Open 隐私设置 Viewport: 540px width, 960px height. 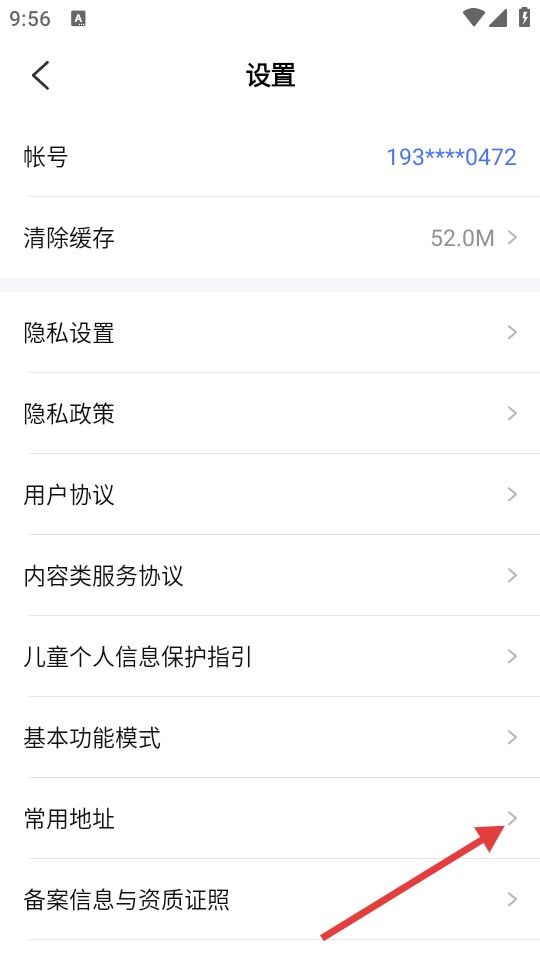(x=270, y=332)
